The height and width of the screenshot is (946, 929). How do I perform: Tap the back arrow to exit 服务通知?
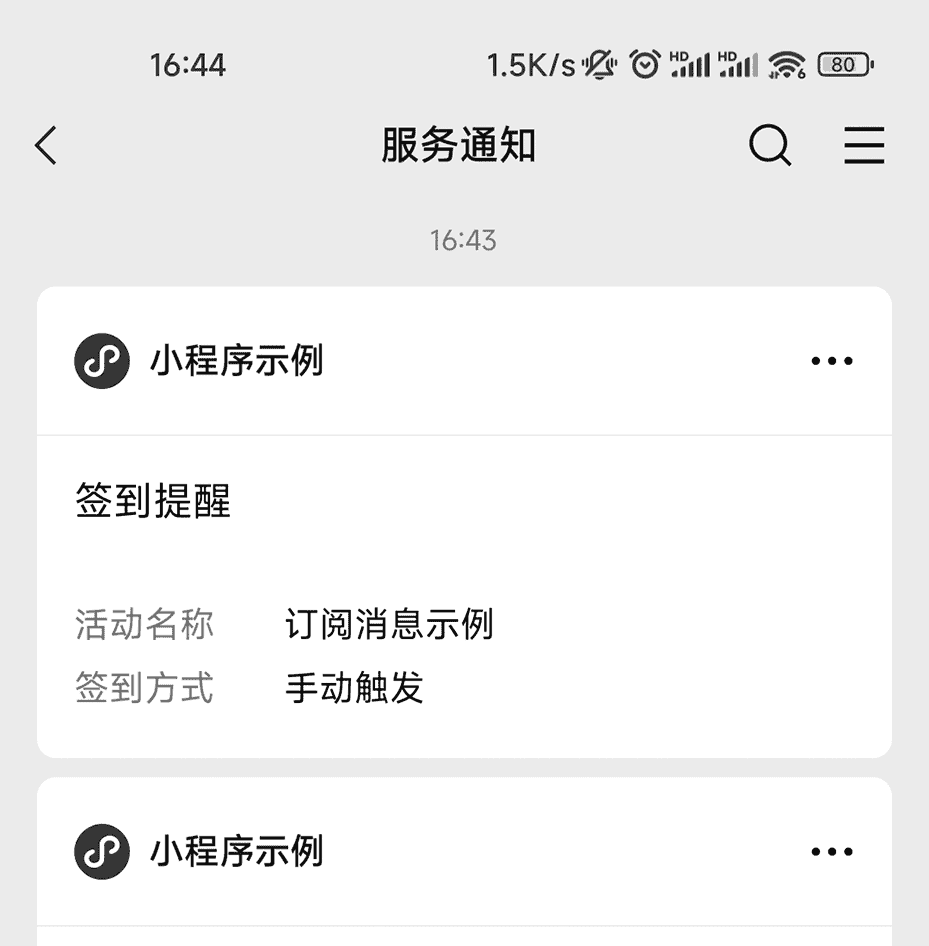(44, 146)
